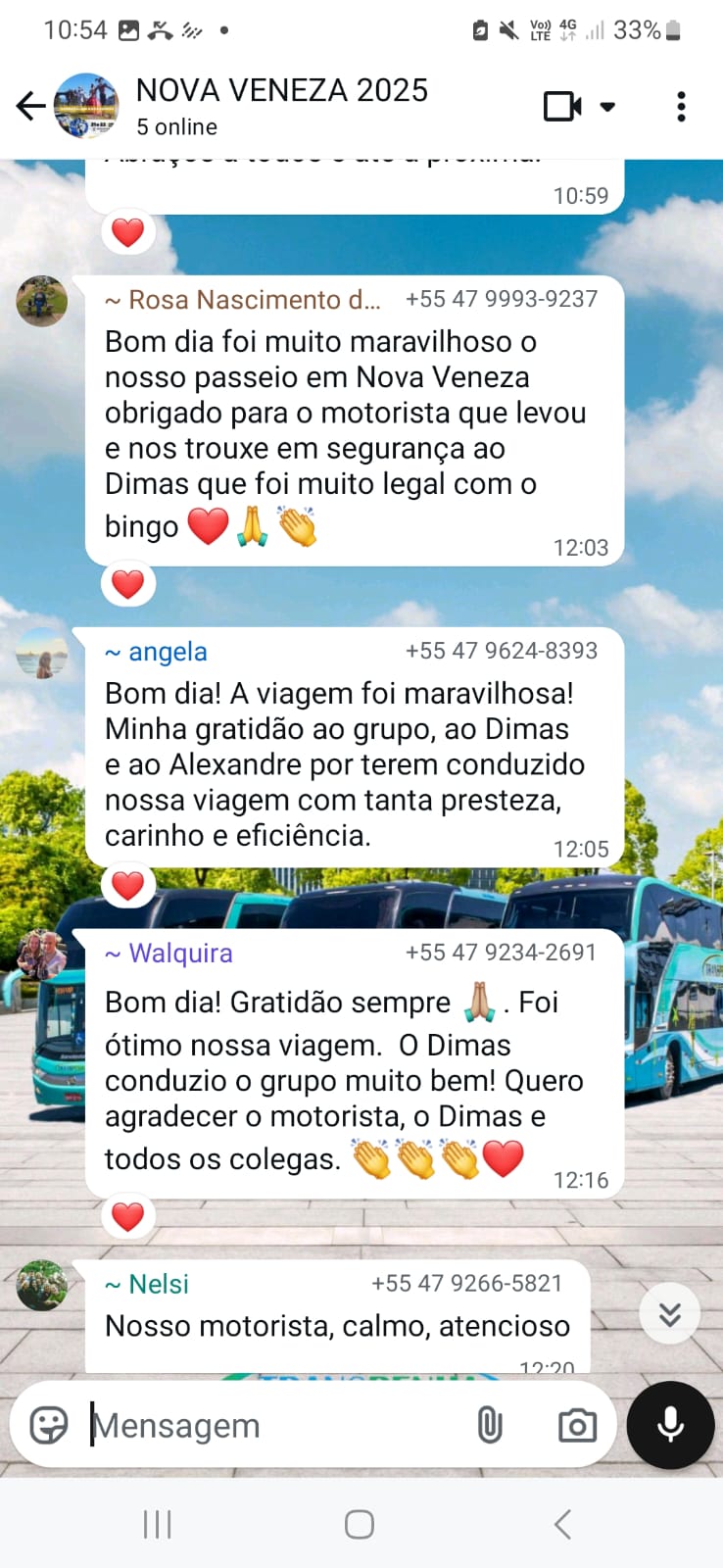Go back from the group chat
This screenshot has height=1568, width=723.
pos(30,106)
